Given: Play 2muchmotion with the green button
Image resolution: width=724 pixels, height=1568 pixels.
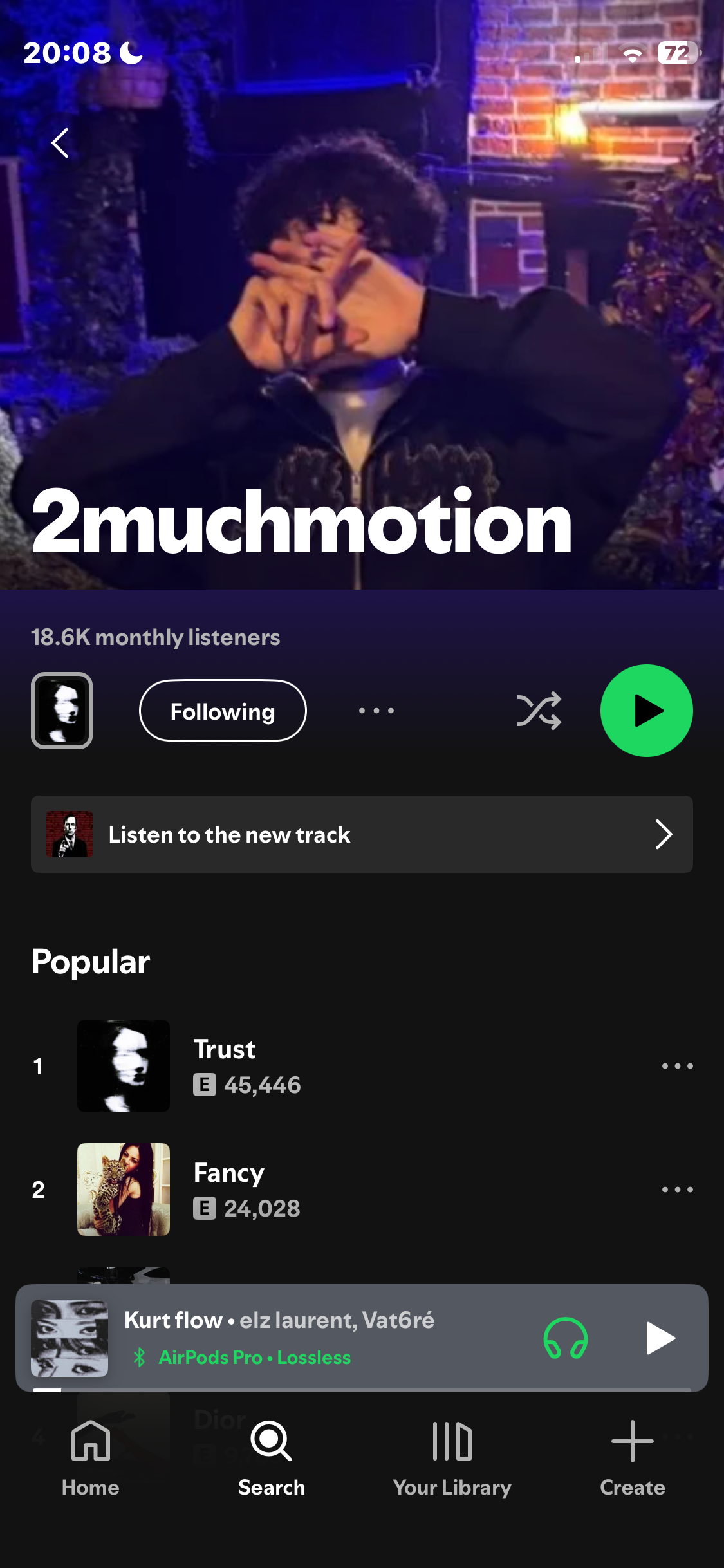Looking at the screenshot, I should (x=646, y=711).
